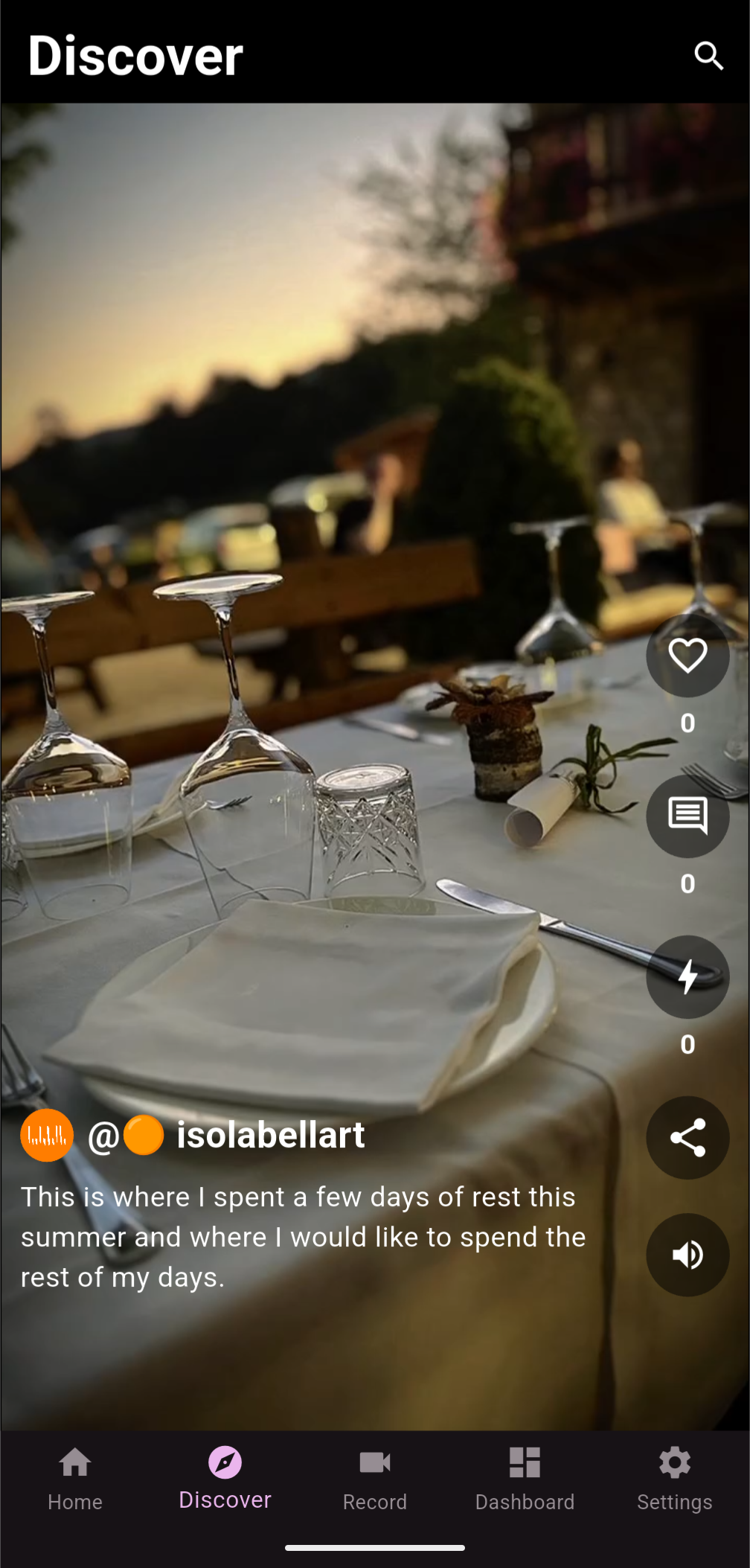Like isolabellart's video with the heart
The height and width of the screenshot is (1568, 750).
pos(687,656)
